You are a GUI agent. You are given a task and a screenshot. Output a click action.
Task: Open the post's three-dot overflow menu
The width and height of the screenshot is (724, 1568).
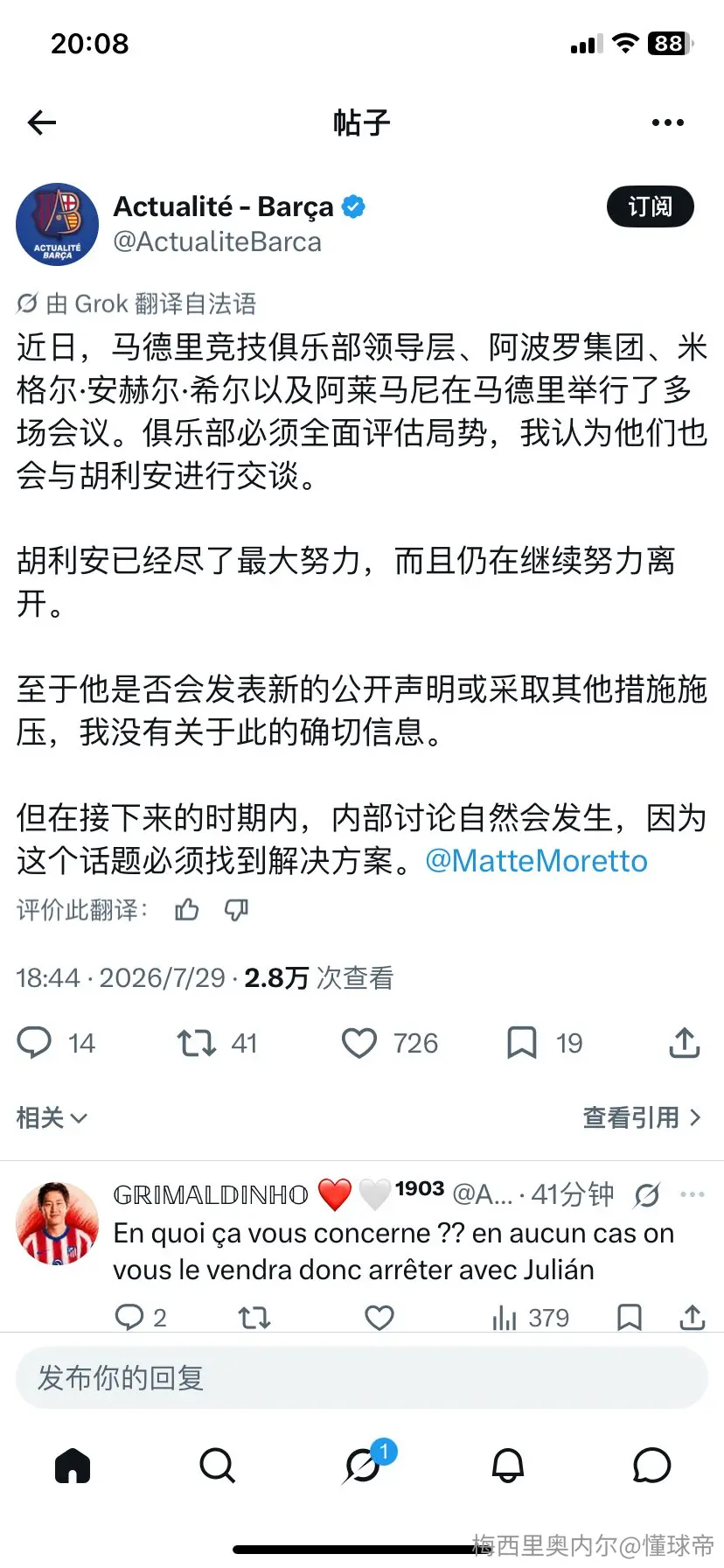point(668,122)
